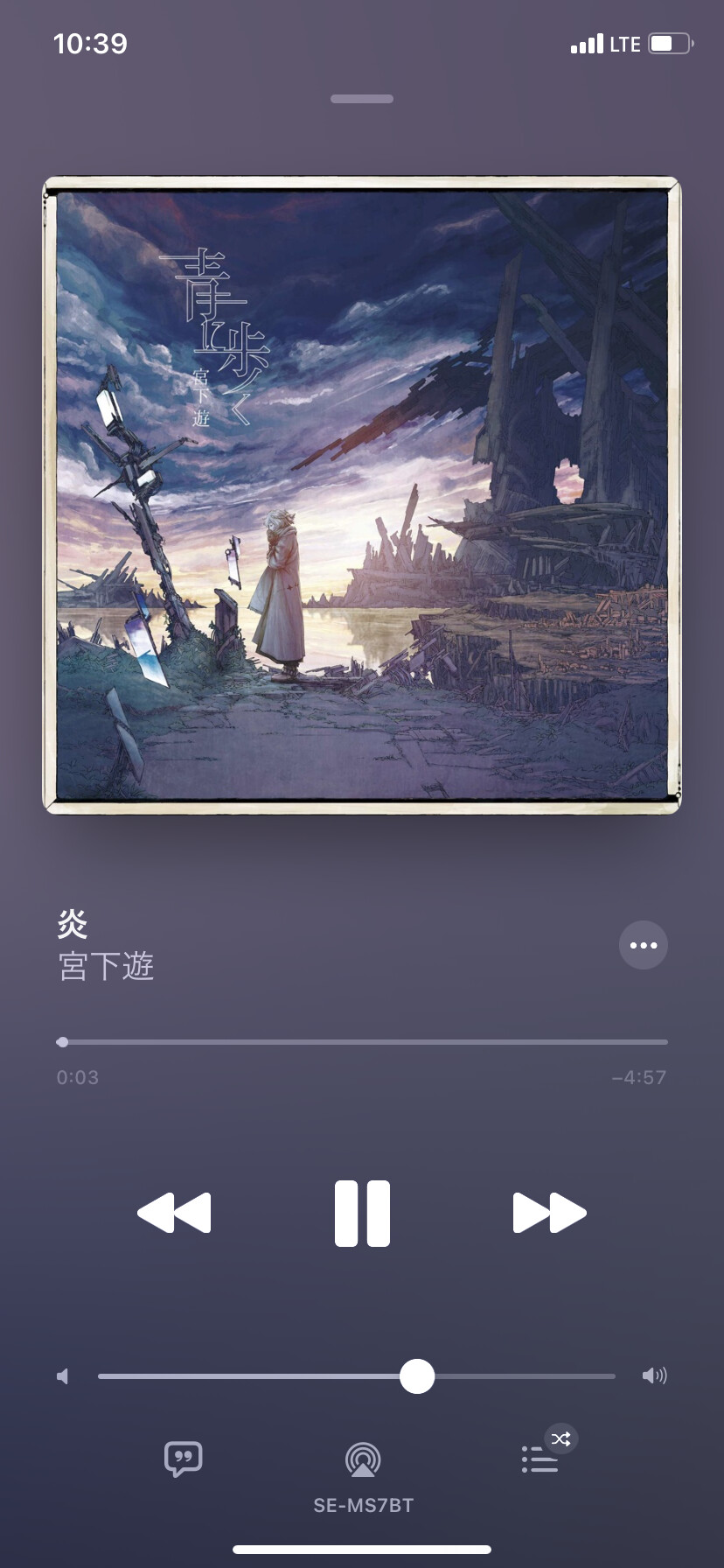
Task: Tap the playback progress bar
Action: click(x=362, y=1042)
